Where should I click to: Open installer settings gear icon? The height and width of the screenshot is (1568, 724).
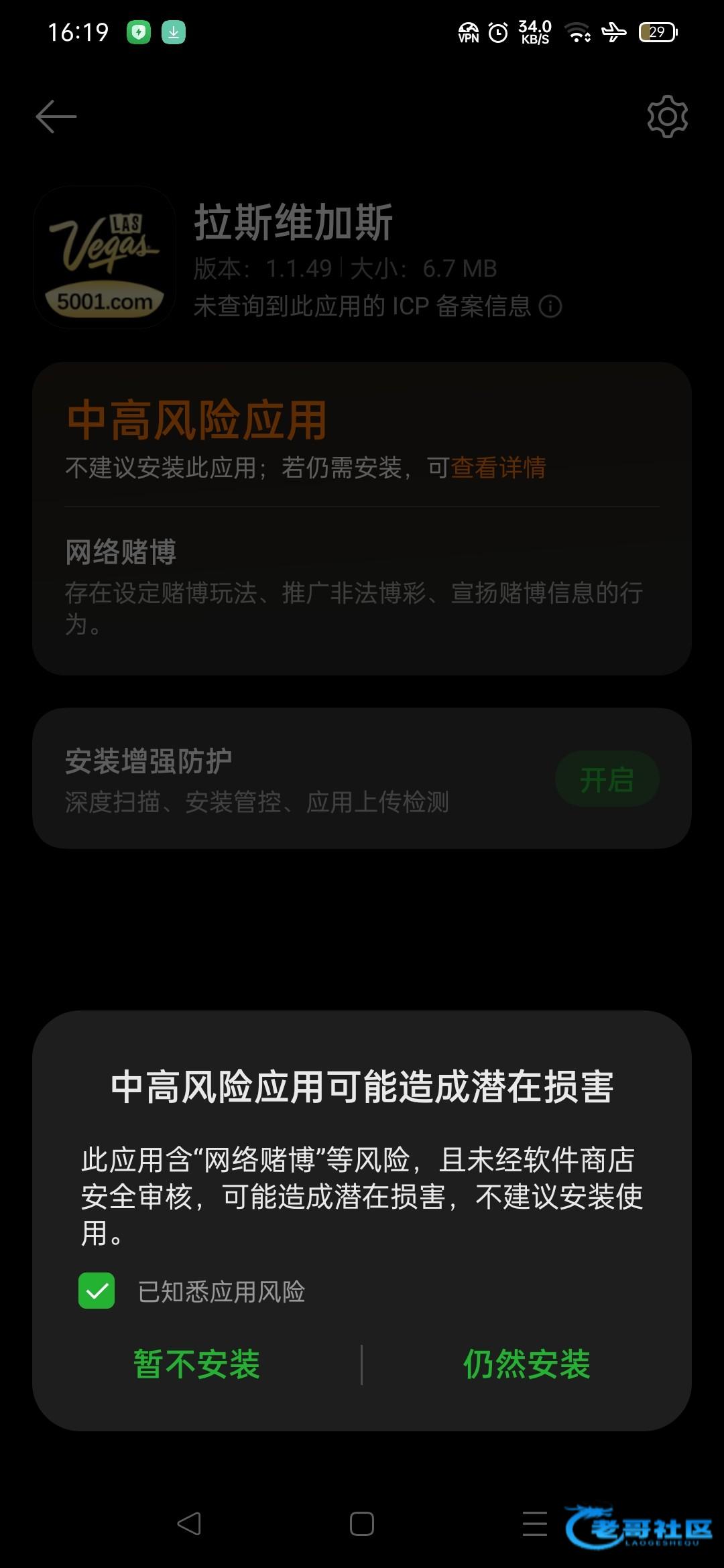click(x=668, y=117)
